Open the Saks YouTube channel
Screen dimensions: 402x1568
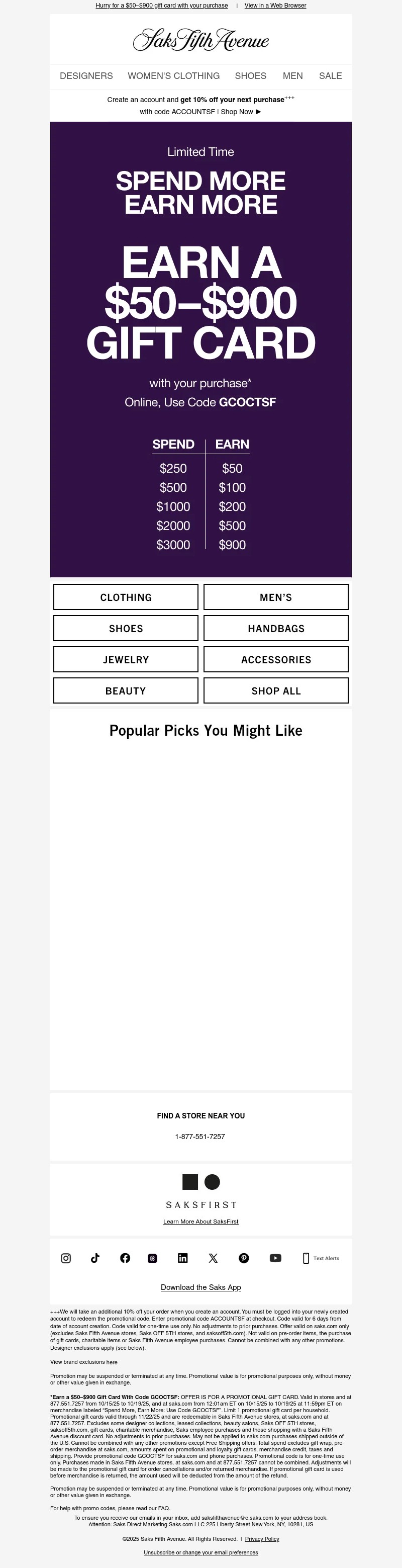(275, 1258)
